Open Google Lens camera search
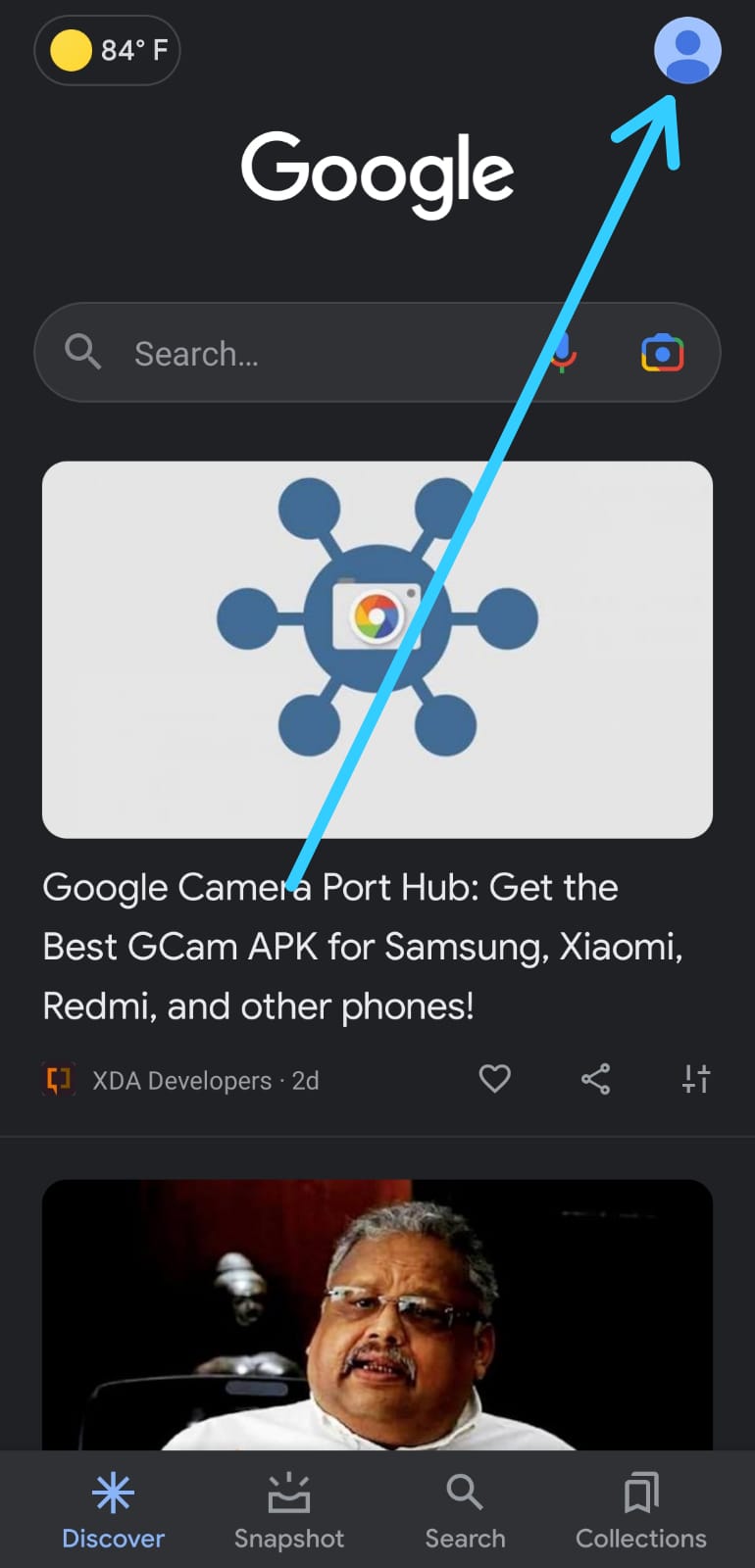755x1568 pixels. tap(662, 353)
